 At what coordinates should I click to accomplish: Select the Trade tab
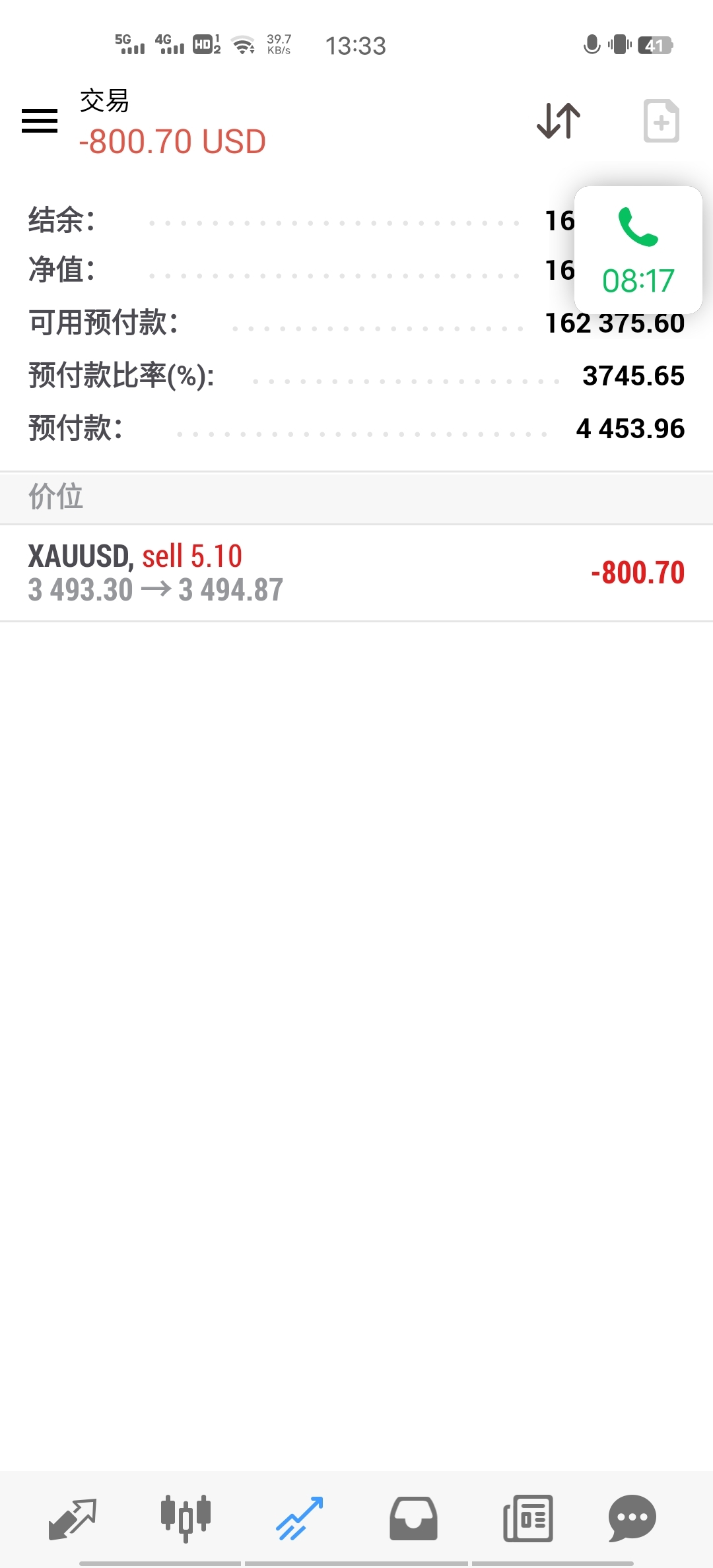[300, 1518]
